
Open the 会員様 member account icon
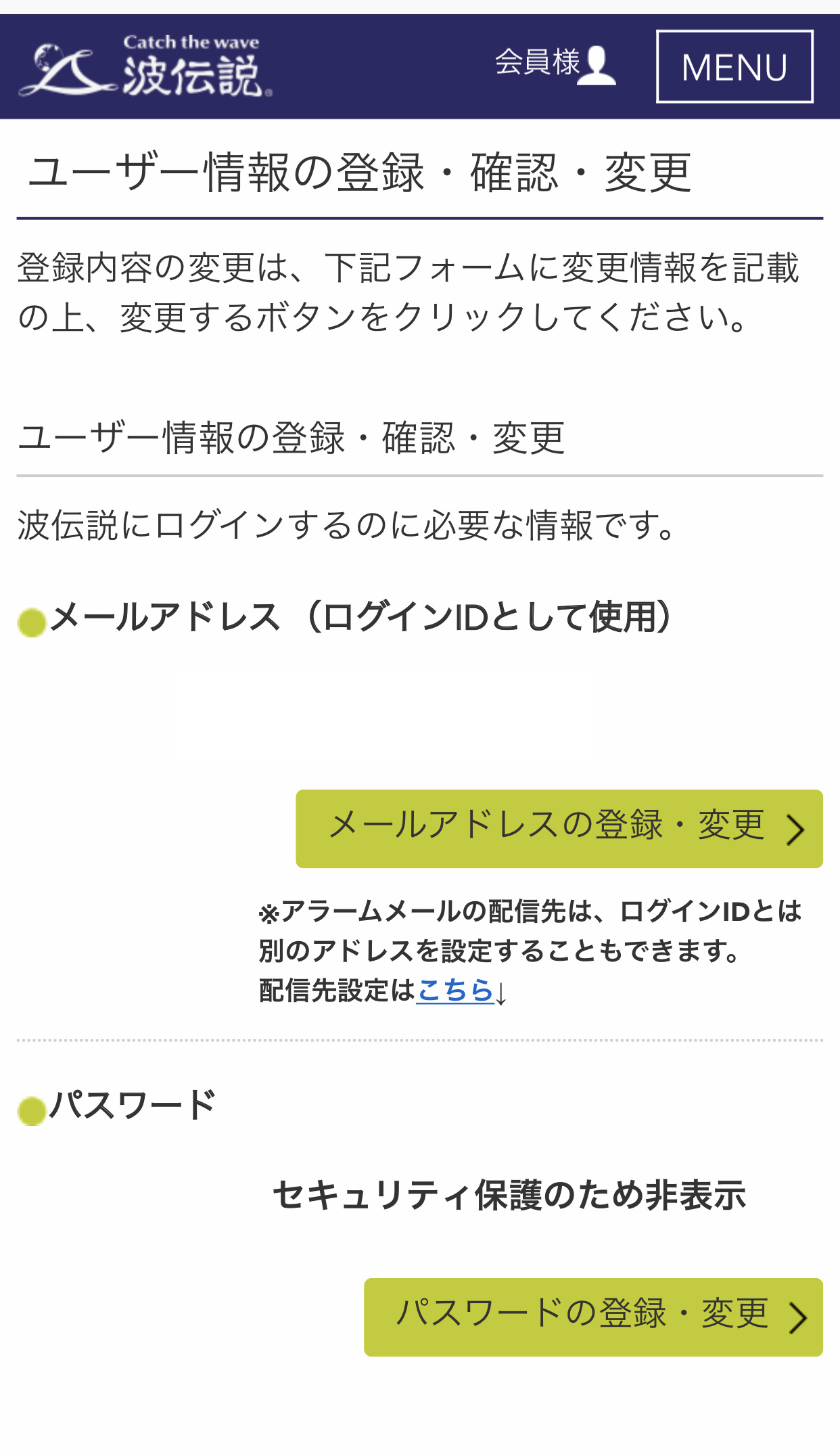556,65
